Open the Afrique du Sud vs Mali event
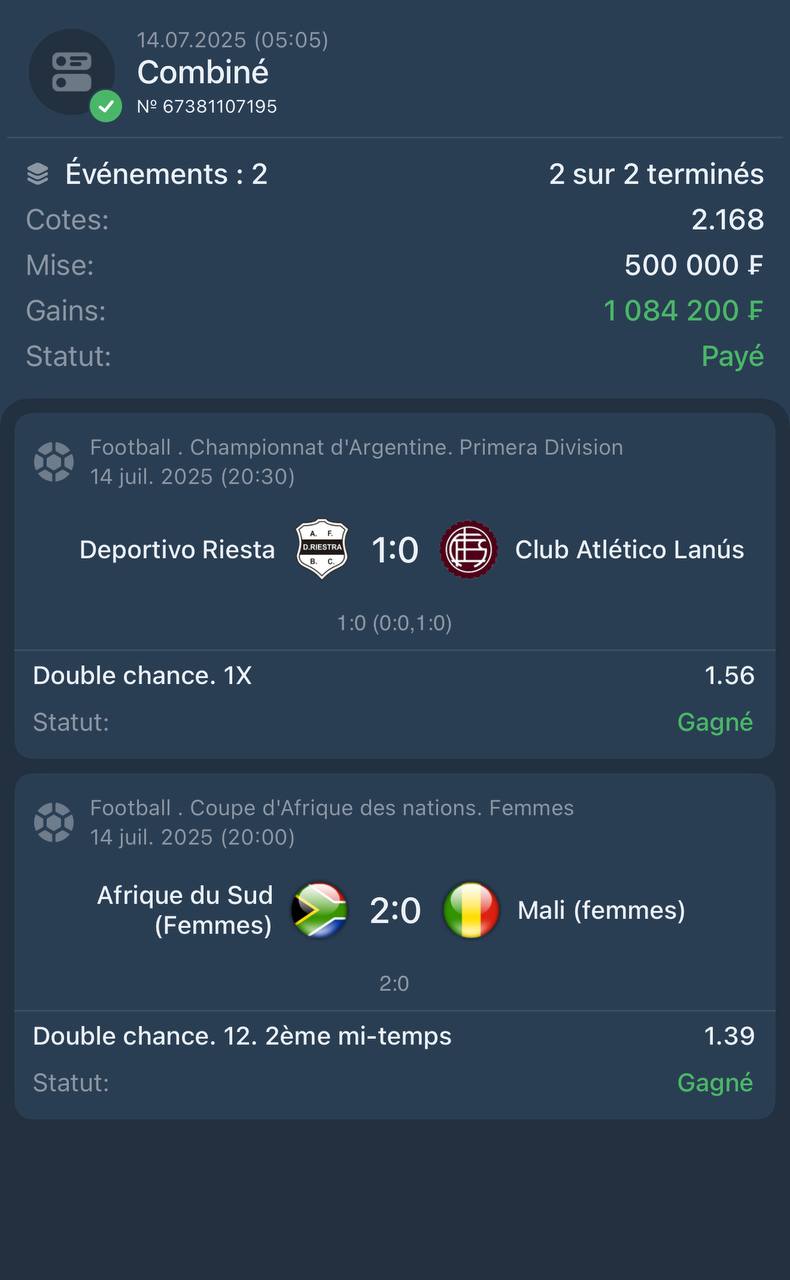790x1280 pixels. 395,946
